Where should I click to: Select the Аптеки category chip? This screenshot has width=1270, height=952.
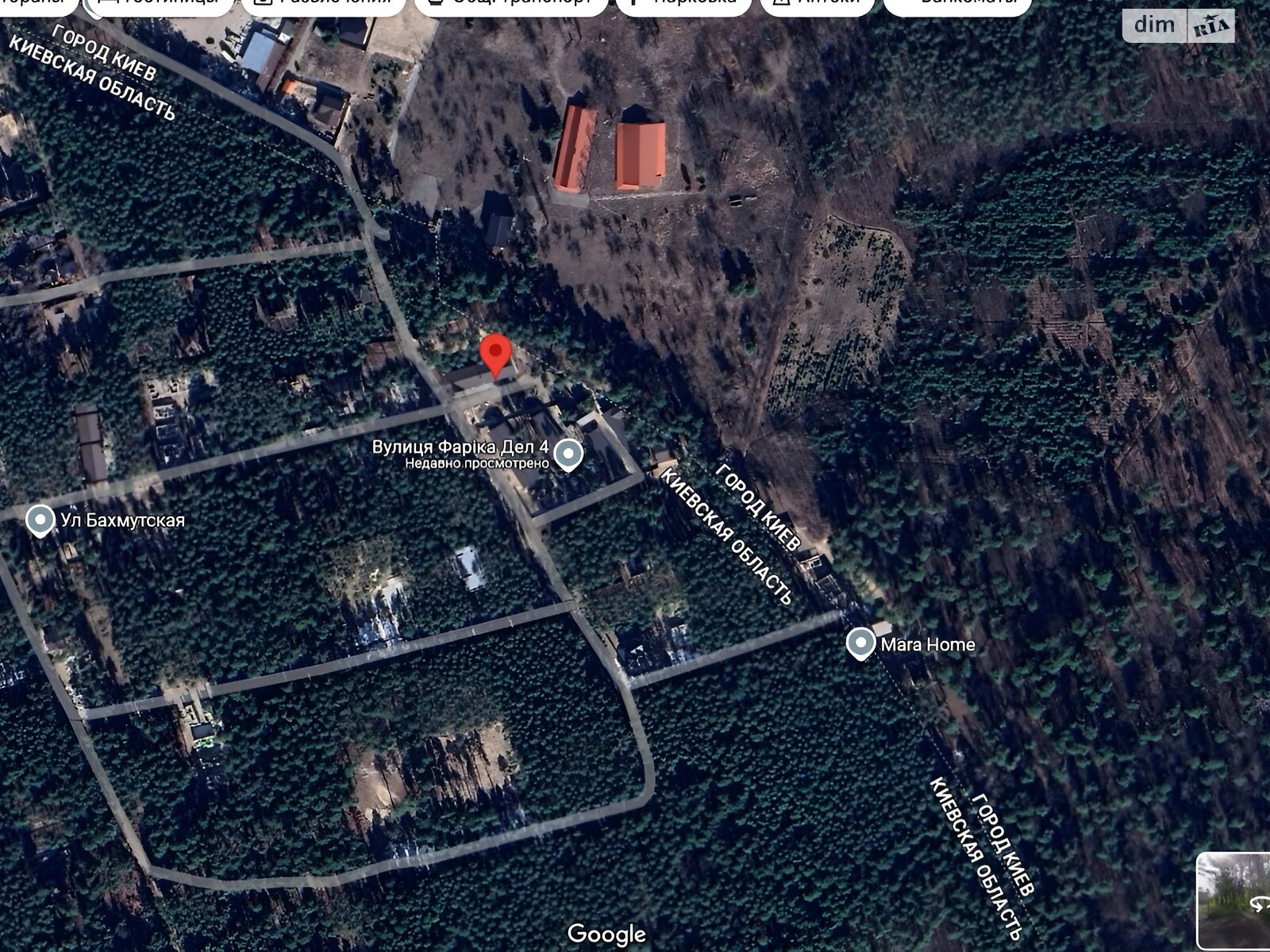tap(817, 4)
